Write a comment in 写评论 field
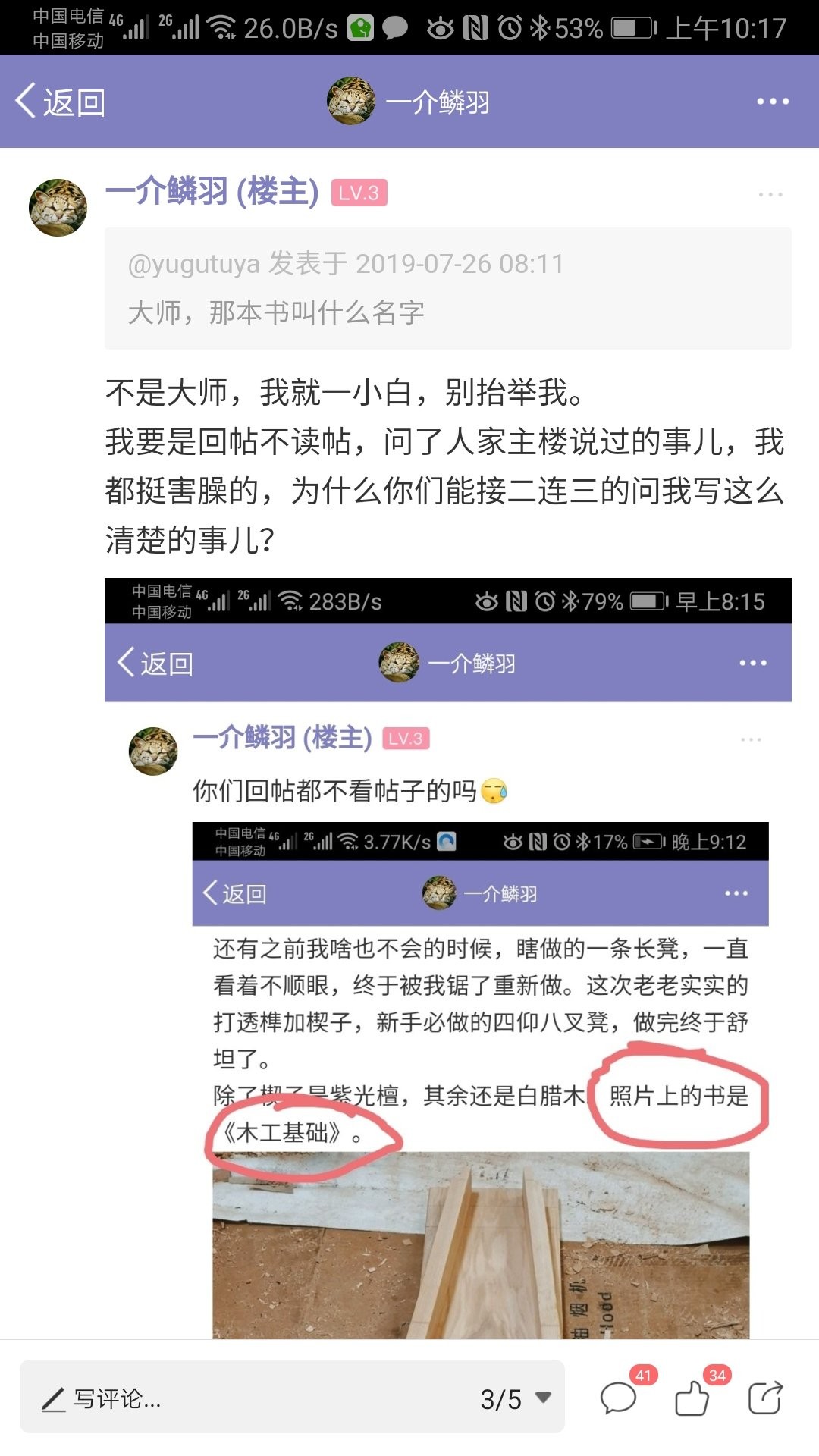The image size is (819, 1456). pyautogui.click(x=227, y=1399)
